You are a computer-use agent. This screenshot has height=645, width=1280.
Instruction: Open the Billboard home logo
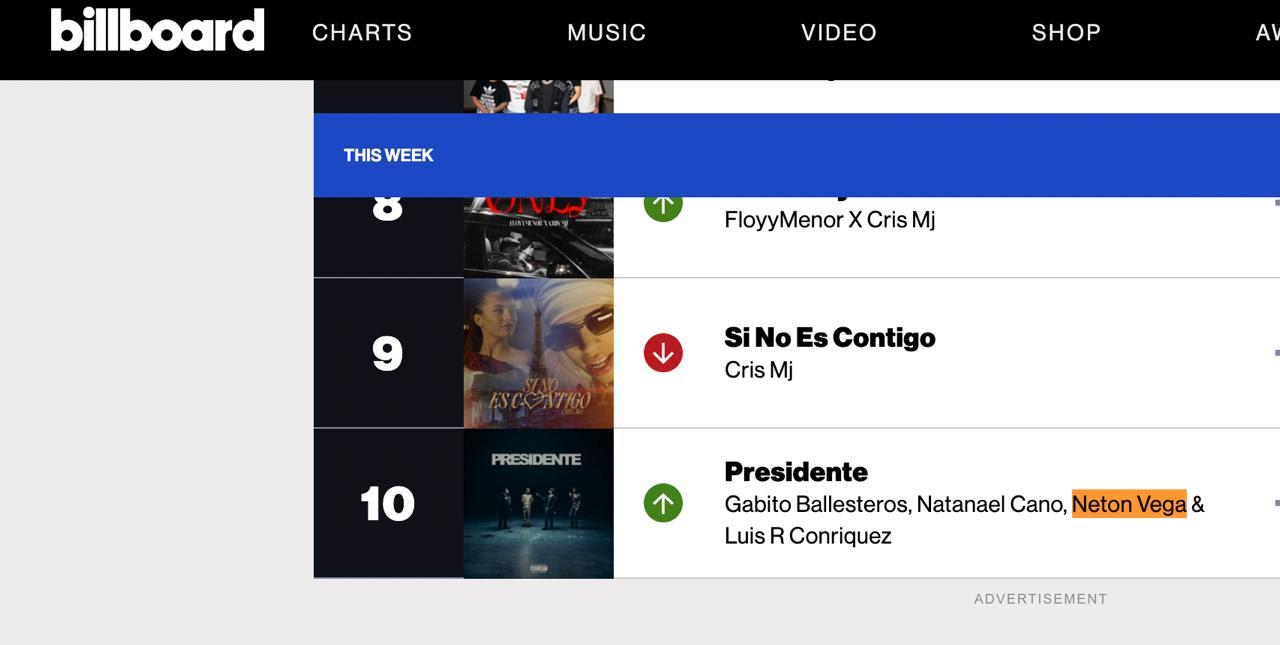point(158,30)
